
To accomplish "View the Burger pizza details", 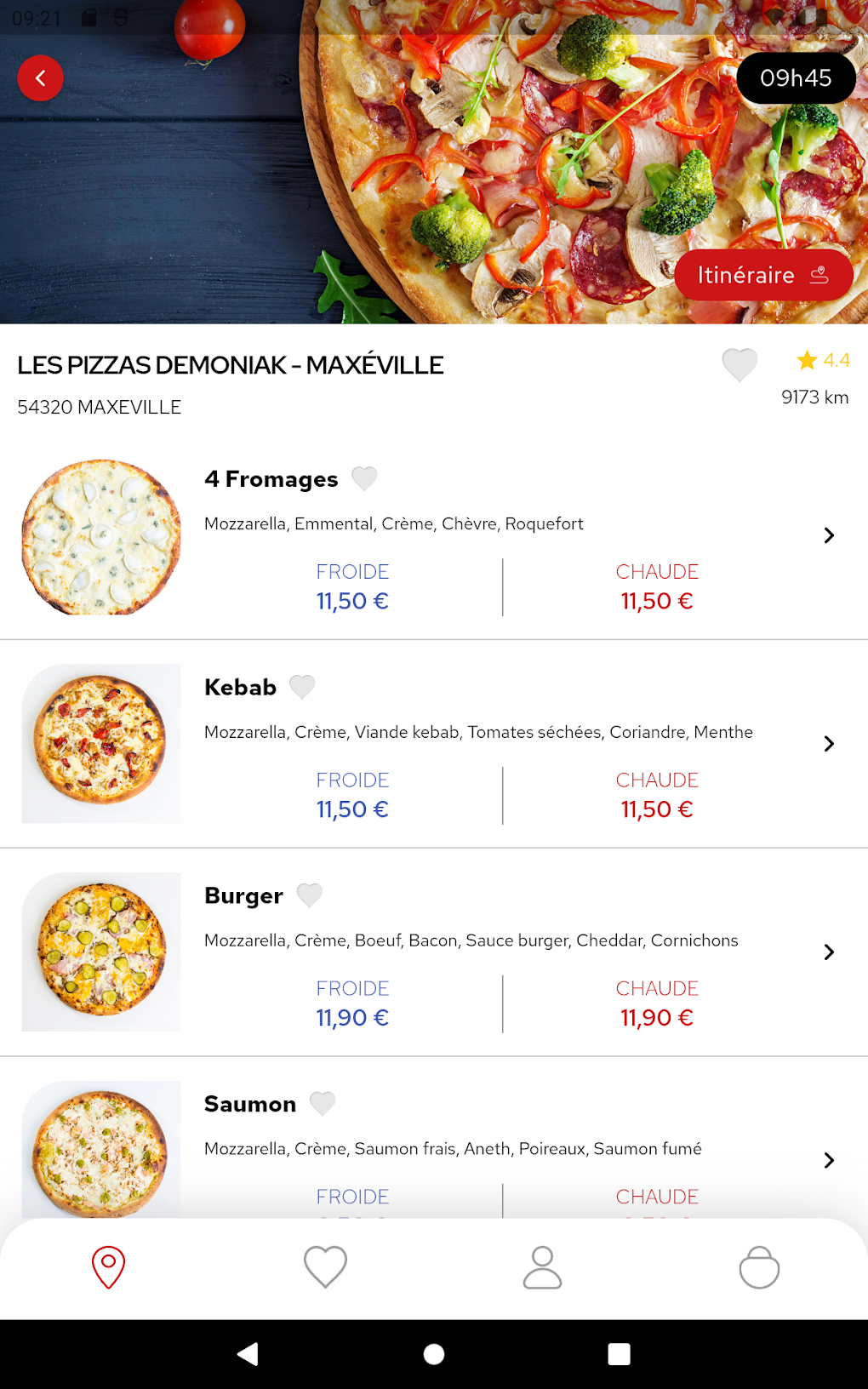I will pyautogui.click(x=829, y=952).
